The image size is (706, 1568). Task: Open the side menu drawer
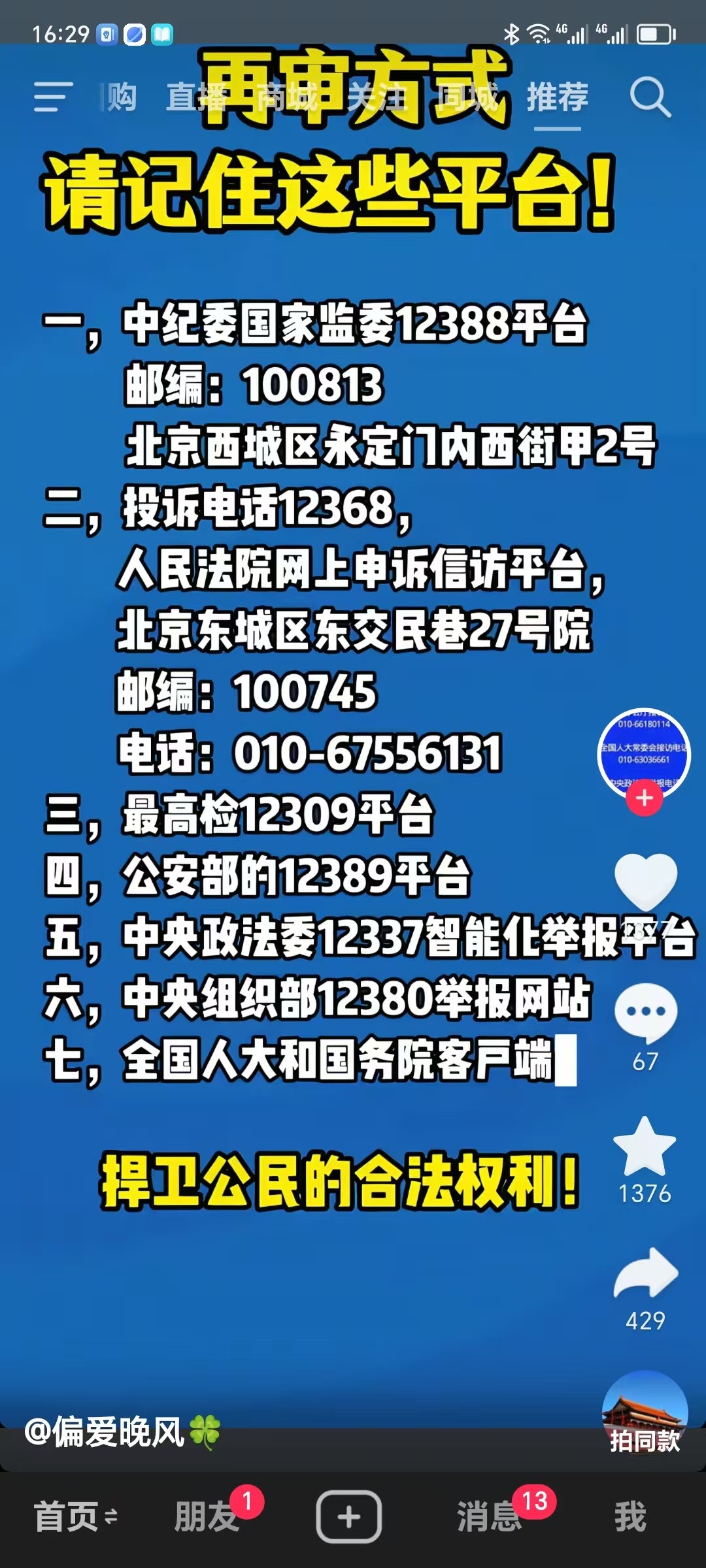point(52,97)
